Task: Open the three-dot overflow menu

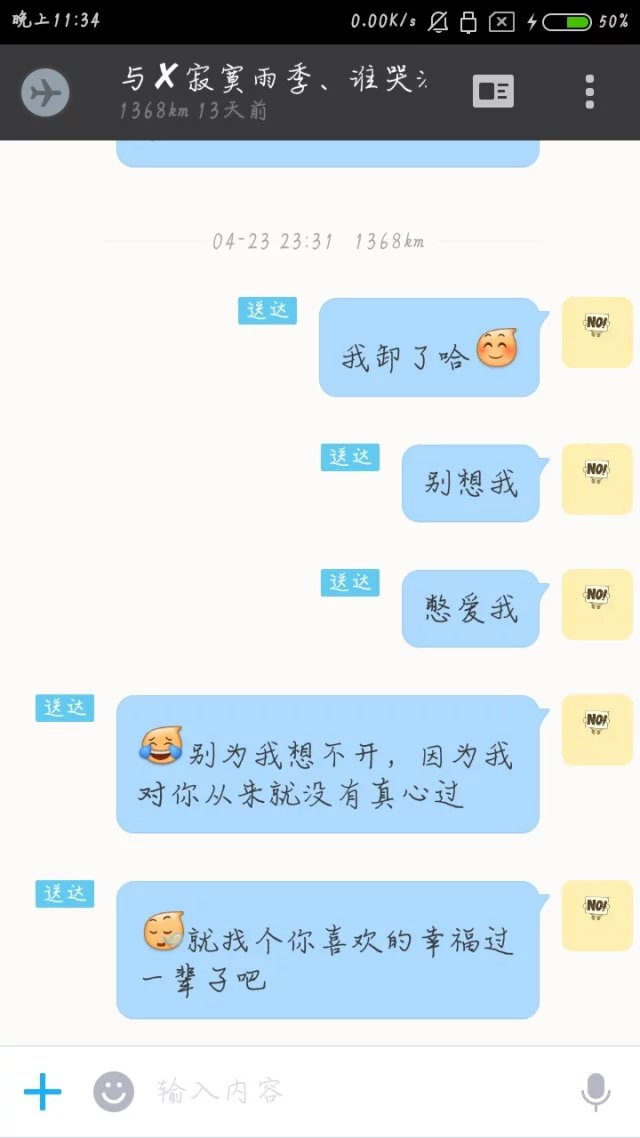Action: (x=590, y=92)
